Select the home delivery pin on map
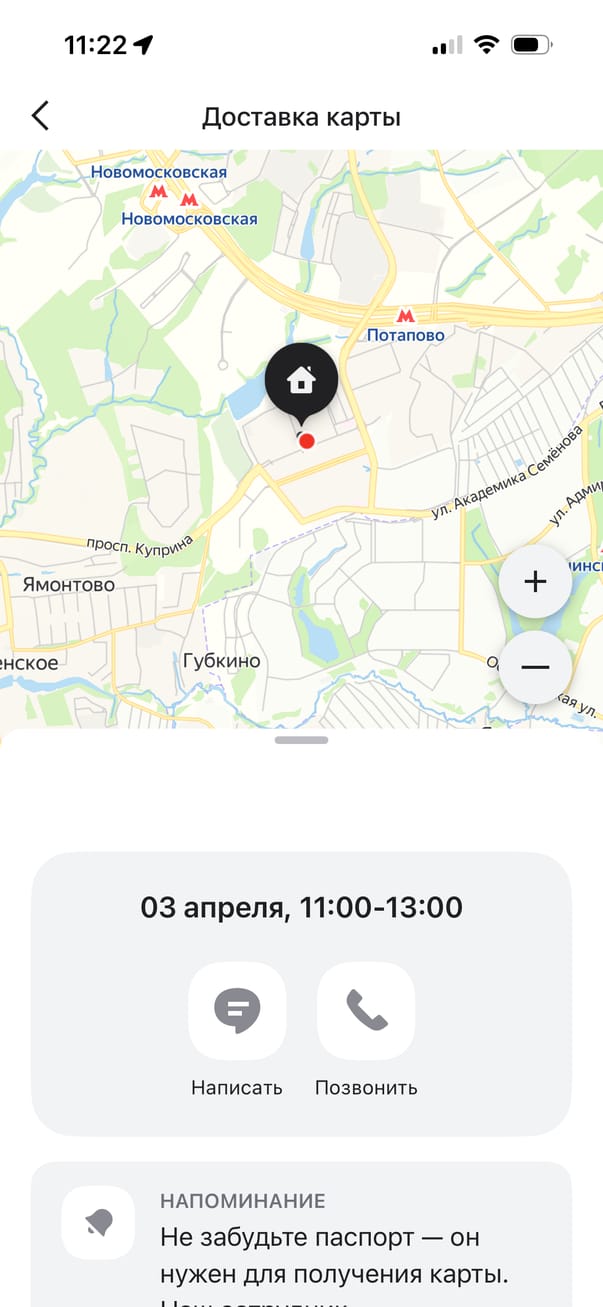 pyautogui.click(x=301, y=381)
